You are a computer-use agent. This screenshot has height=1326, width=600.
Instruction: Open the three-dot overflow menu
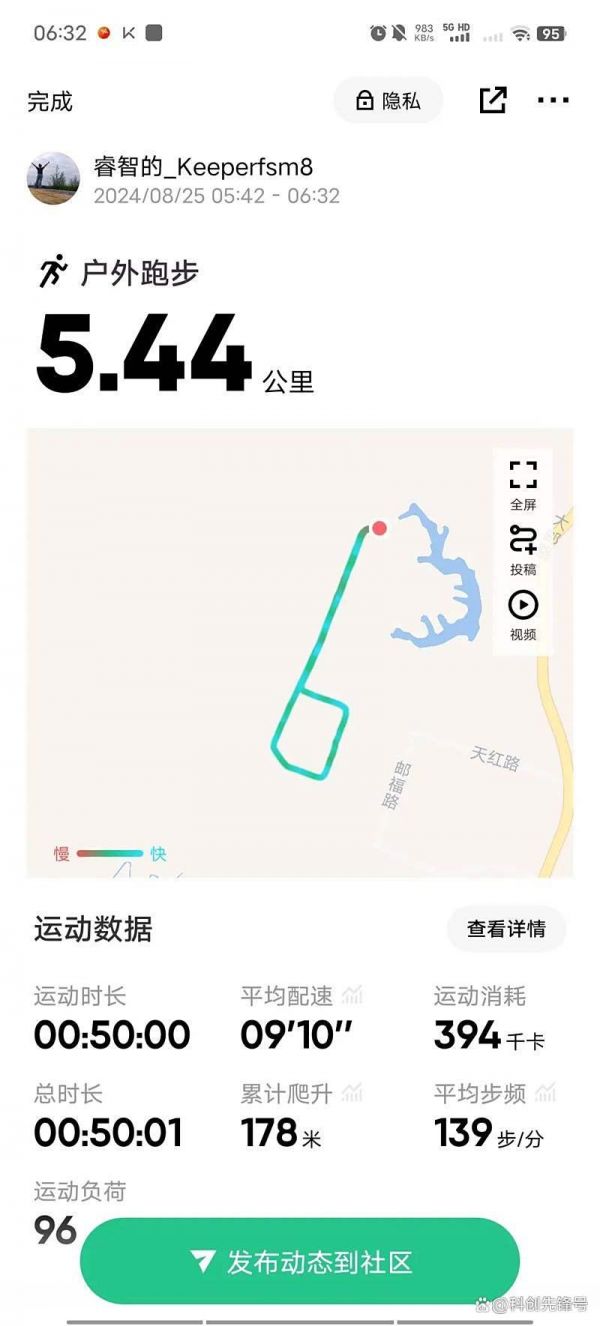click(553, 100)
